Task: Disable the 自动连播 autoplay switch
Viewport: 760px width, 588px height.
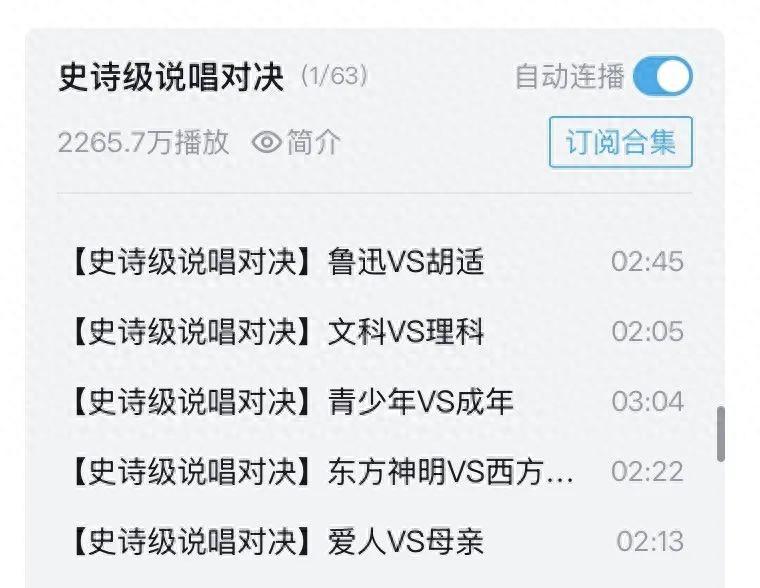Action: tap(662, 77)
